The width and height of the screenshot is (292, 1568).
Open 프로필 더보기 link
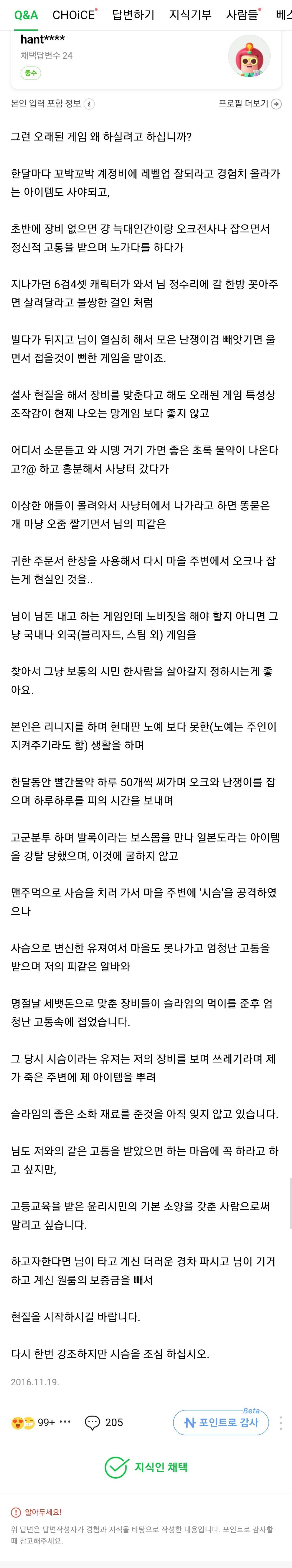pos(249,103)
